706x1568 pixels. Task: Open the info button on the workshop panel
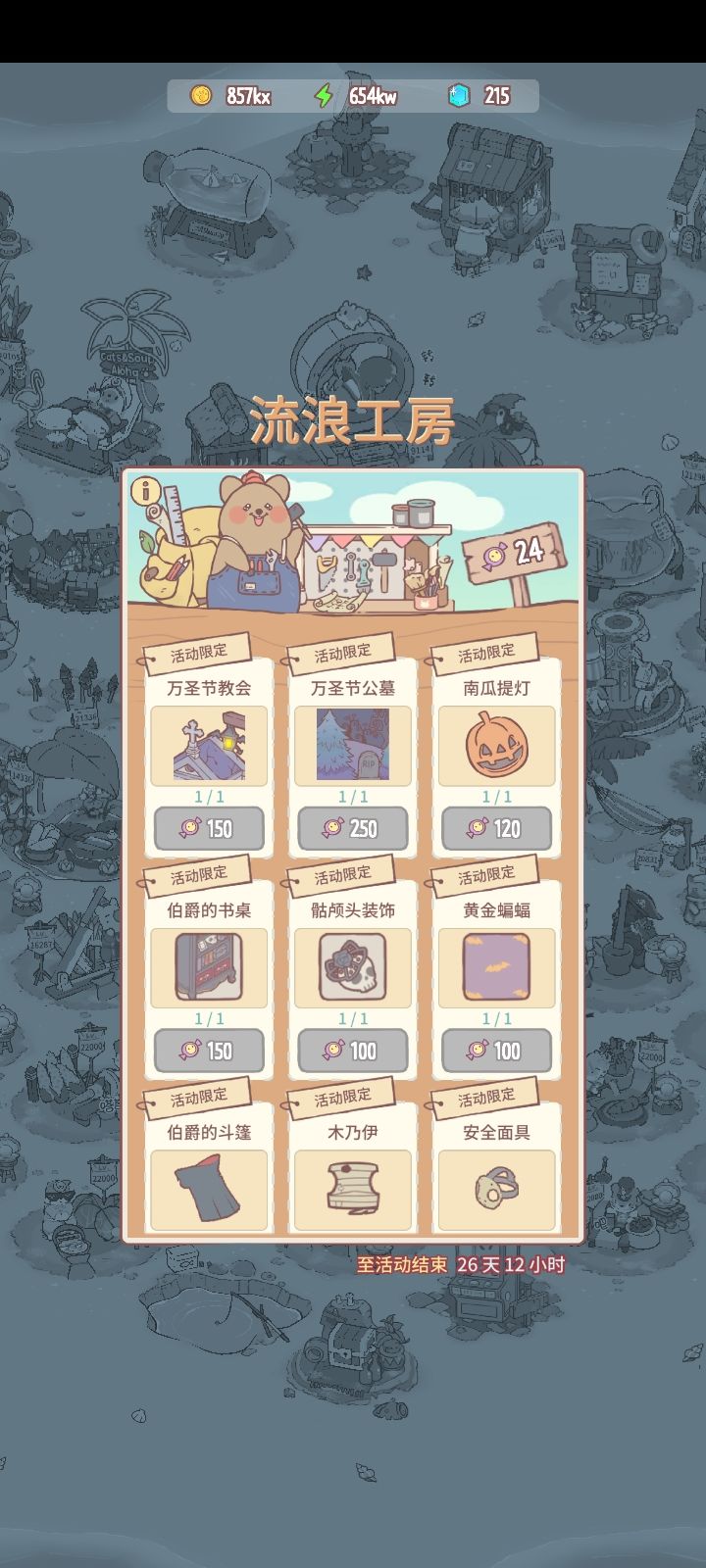pos(145,491)
